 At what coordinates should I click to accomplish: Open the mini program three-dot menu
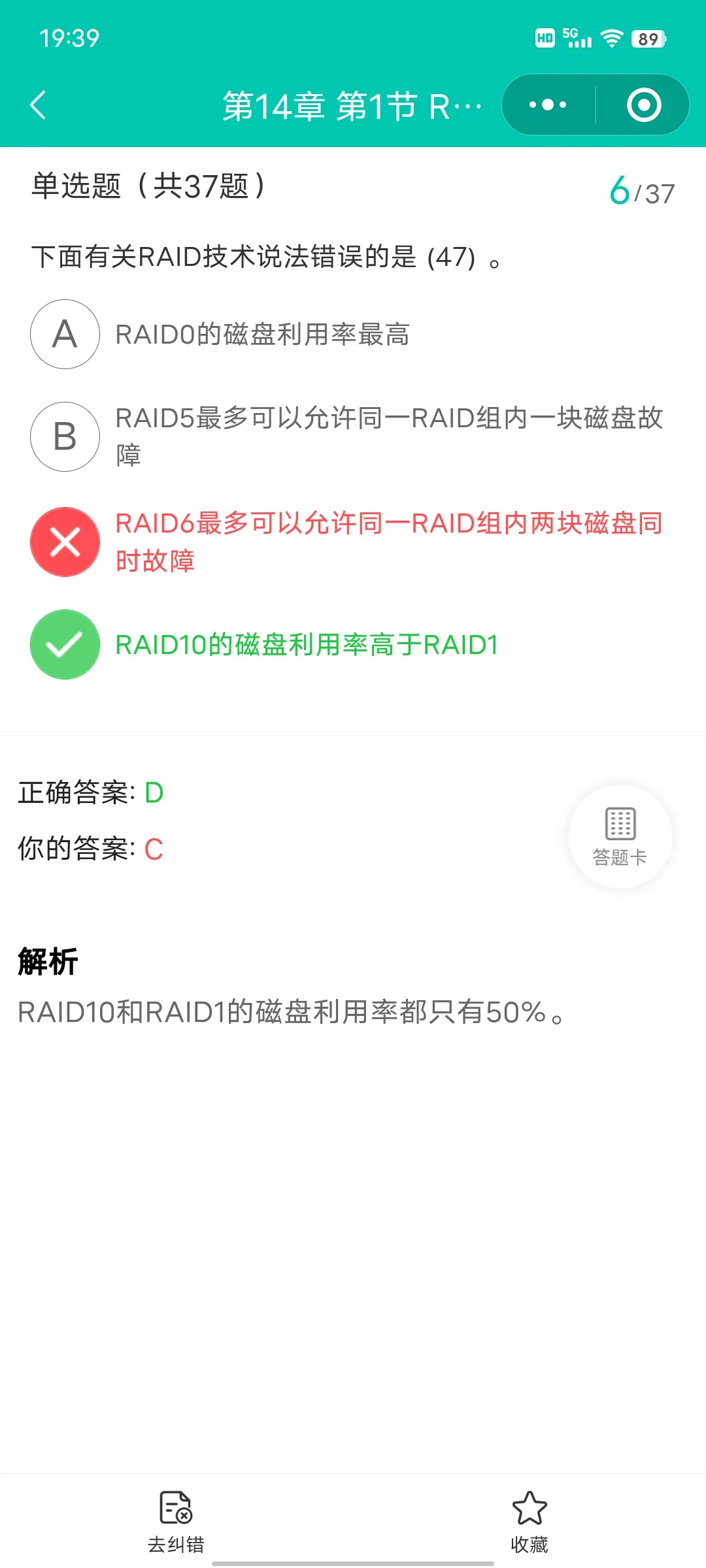click(x=548, y=105)
